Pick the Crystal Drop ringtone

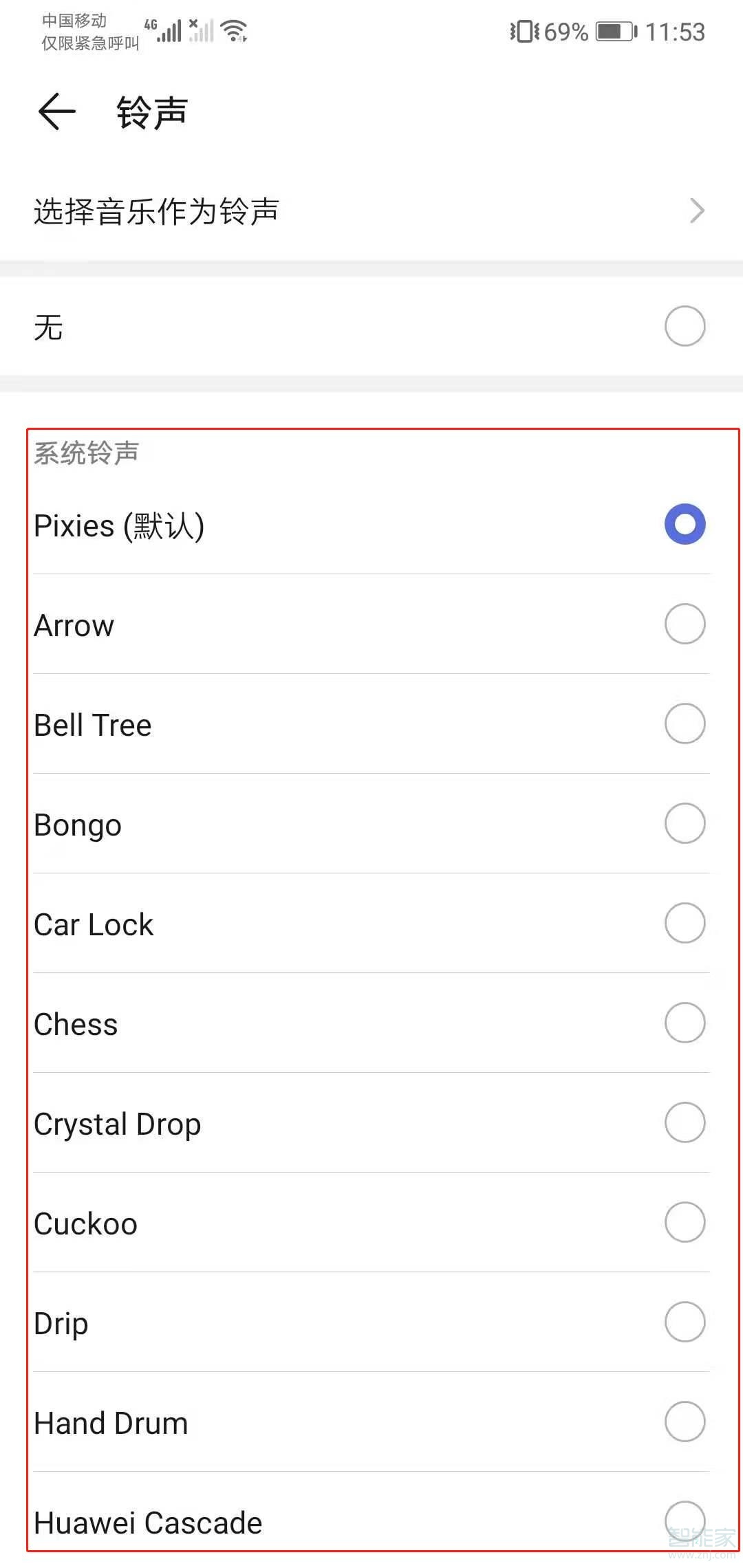(371, 1123)
